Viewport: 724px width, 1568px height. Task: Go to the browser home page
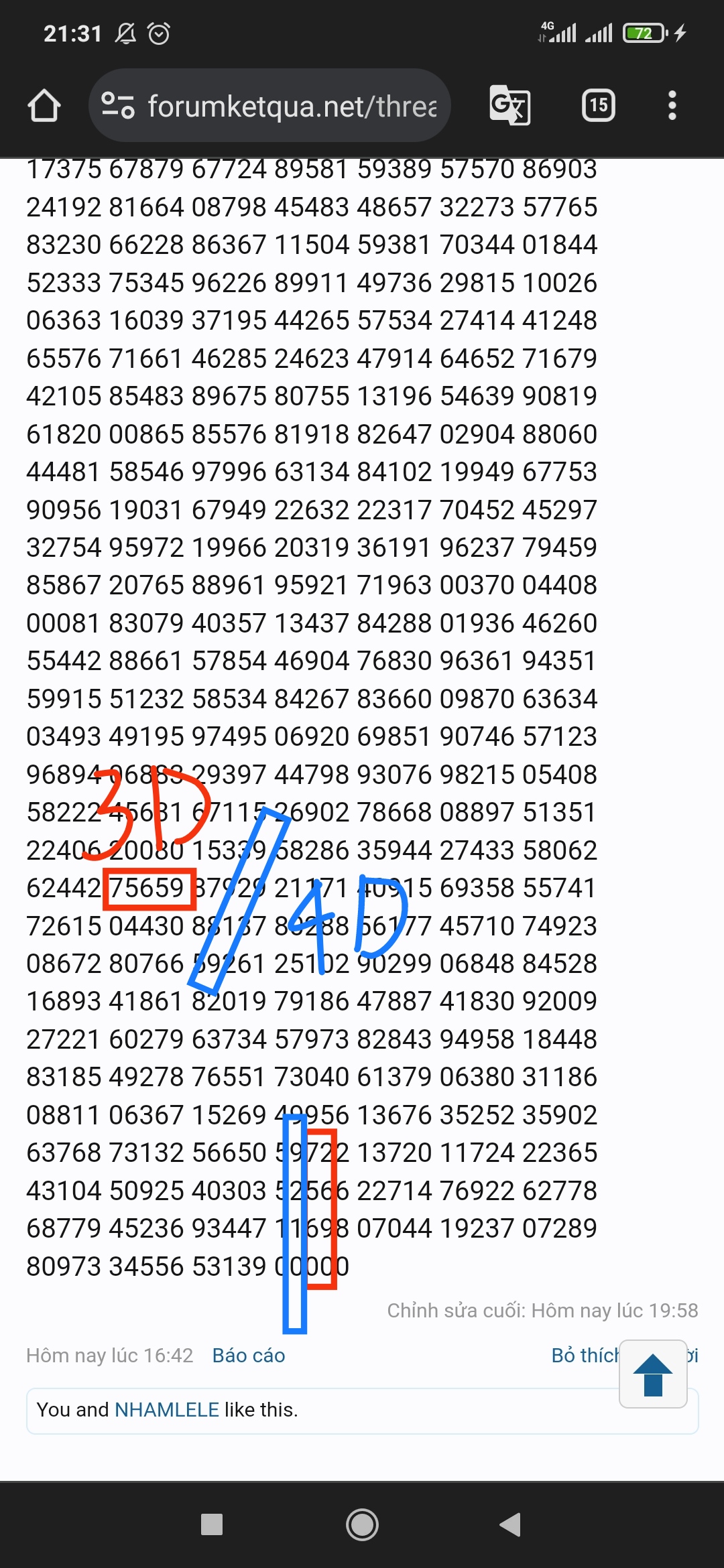(44, 106)
